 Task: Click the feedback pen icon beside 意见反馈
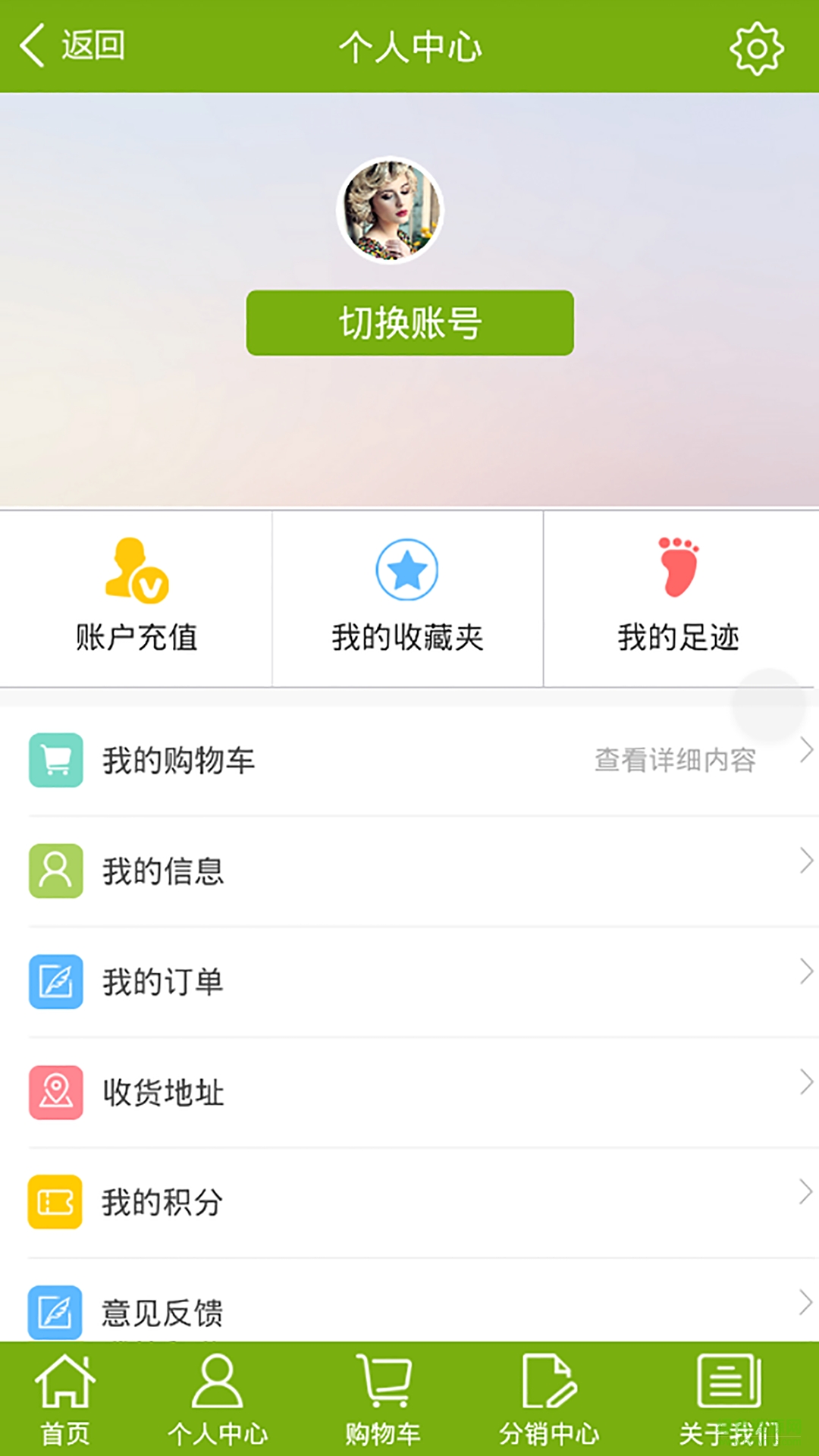point(55,1312)
